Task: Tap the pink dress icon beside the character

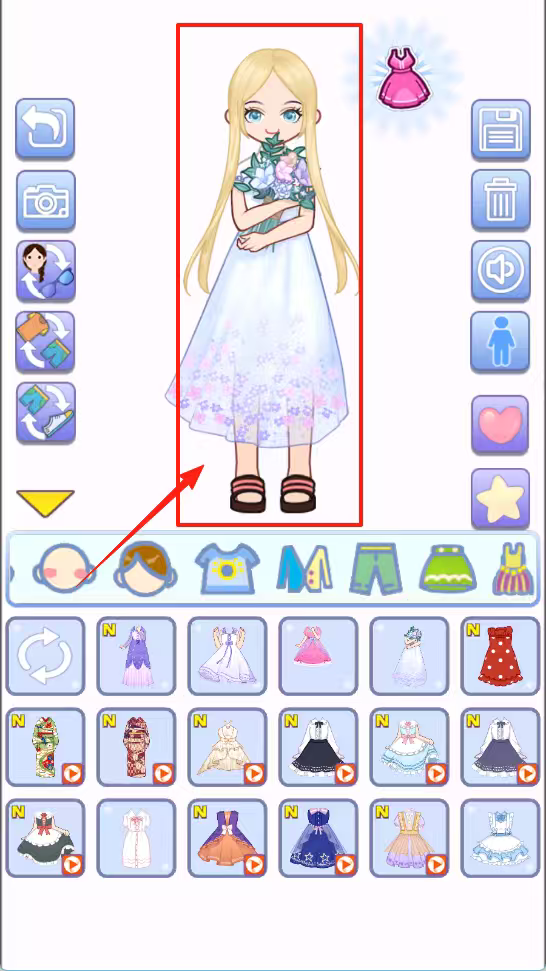Action: pos(404,80)
